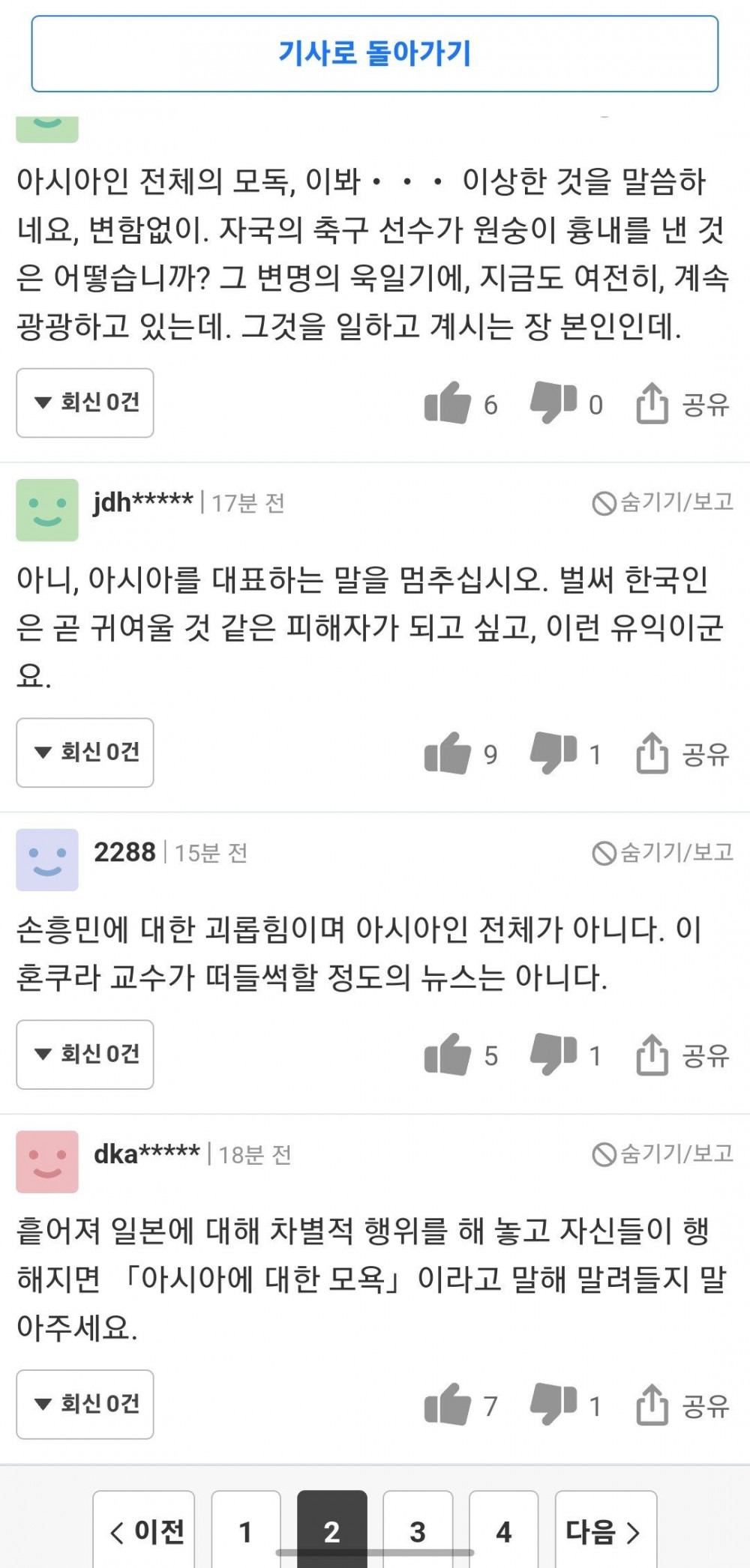Like the comment by jdh*****

pos(448,753)
